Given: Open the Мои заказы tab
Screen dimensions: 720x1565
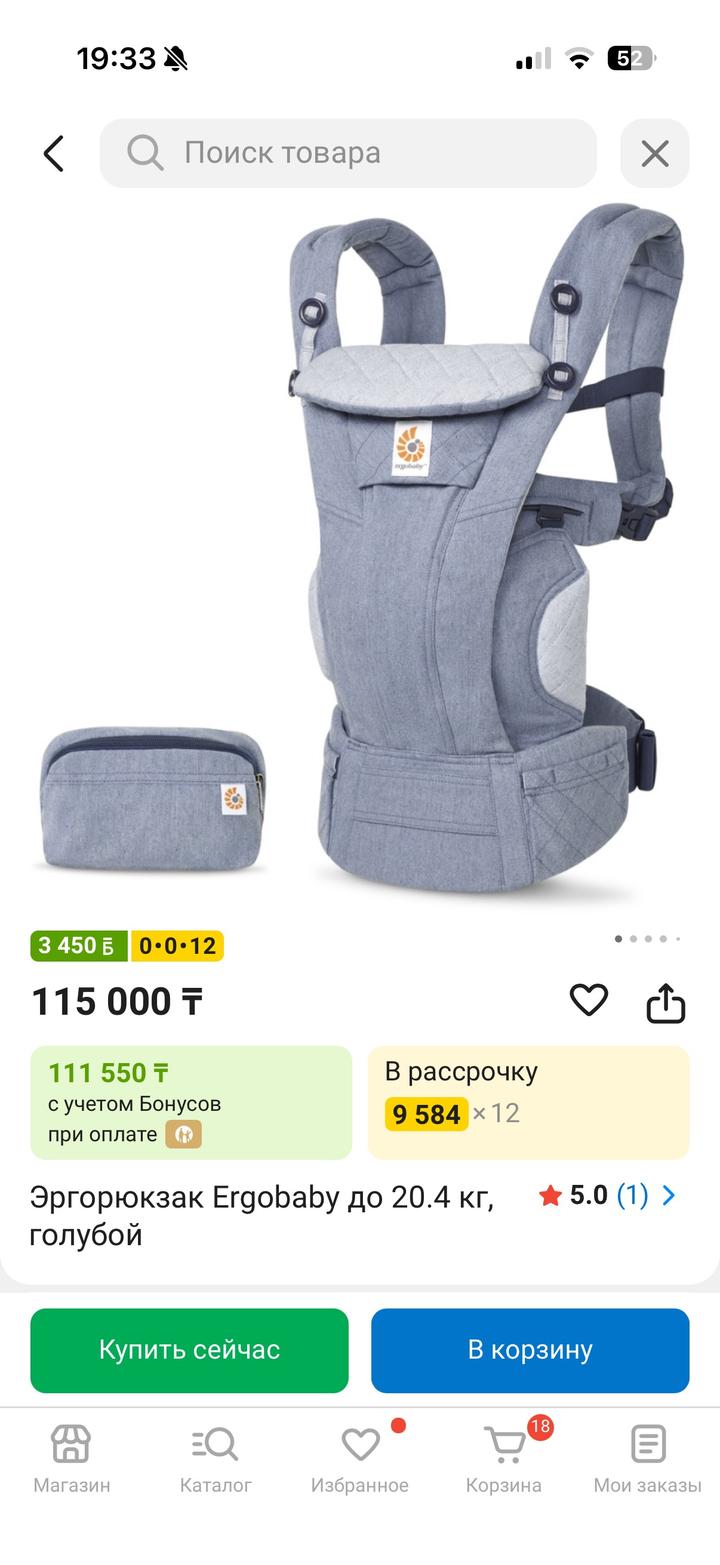Looking at the screenshot, I should (x=647, y=1460).
